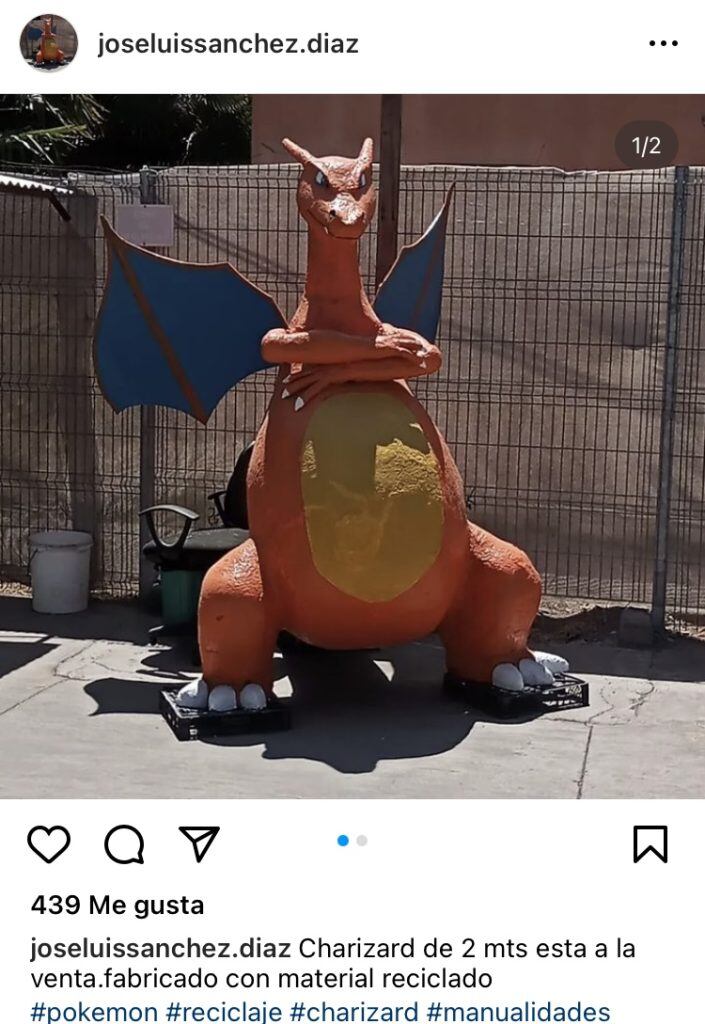Open the #manualidades hashtag

(518, 1011)
